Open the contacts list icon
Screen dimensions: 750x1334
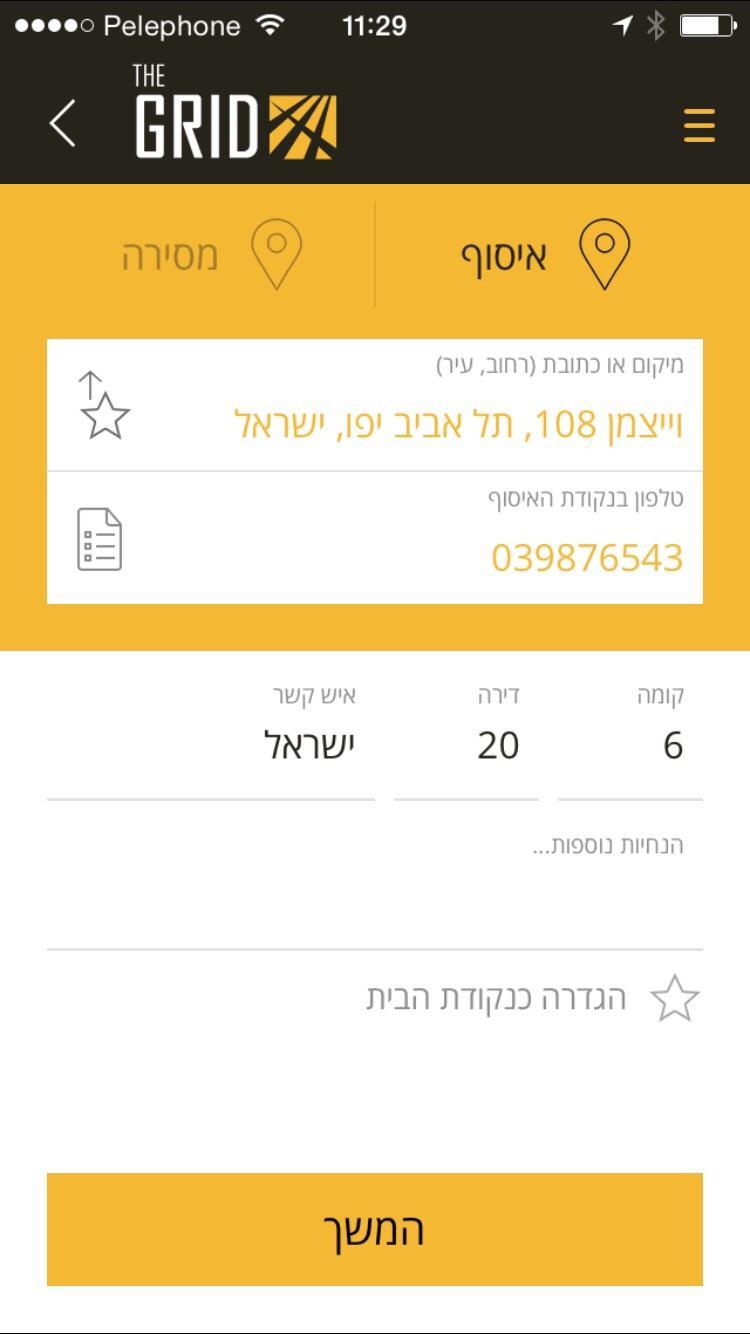click(100, 540)
